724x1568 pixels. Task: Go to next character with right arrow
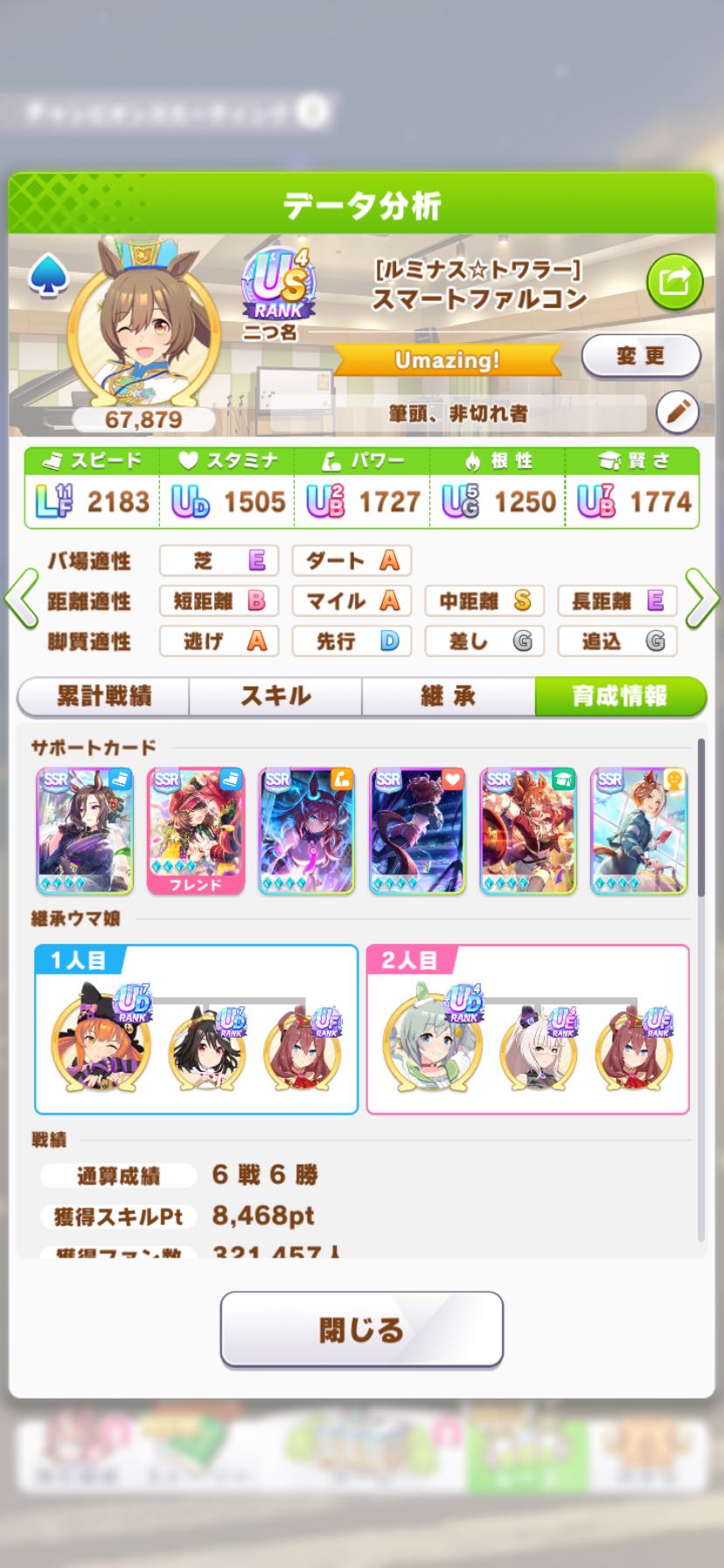coord(702,599)
